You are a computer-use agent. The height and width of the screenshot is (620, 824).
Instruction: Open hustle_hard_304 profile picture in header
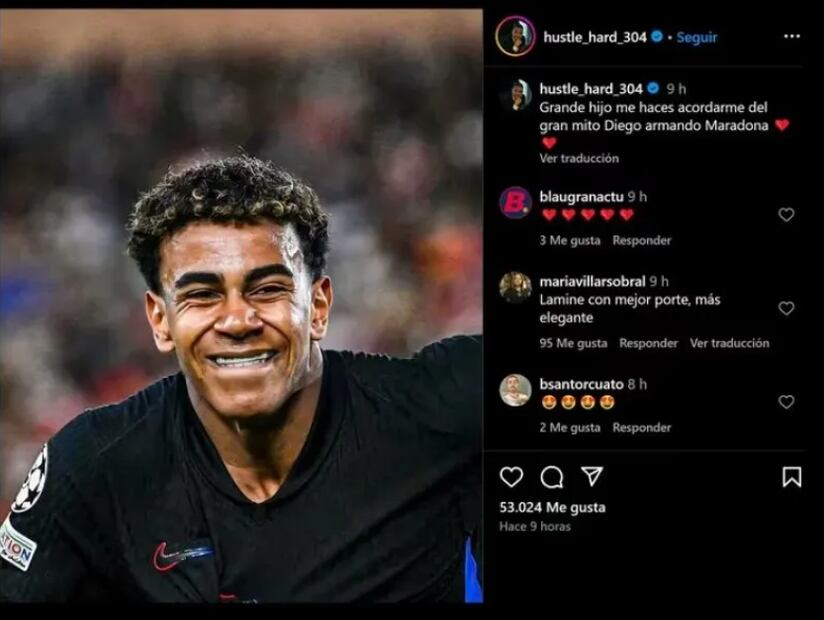pyautogui.click(x=515, y=36)
